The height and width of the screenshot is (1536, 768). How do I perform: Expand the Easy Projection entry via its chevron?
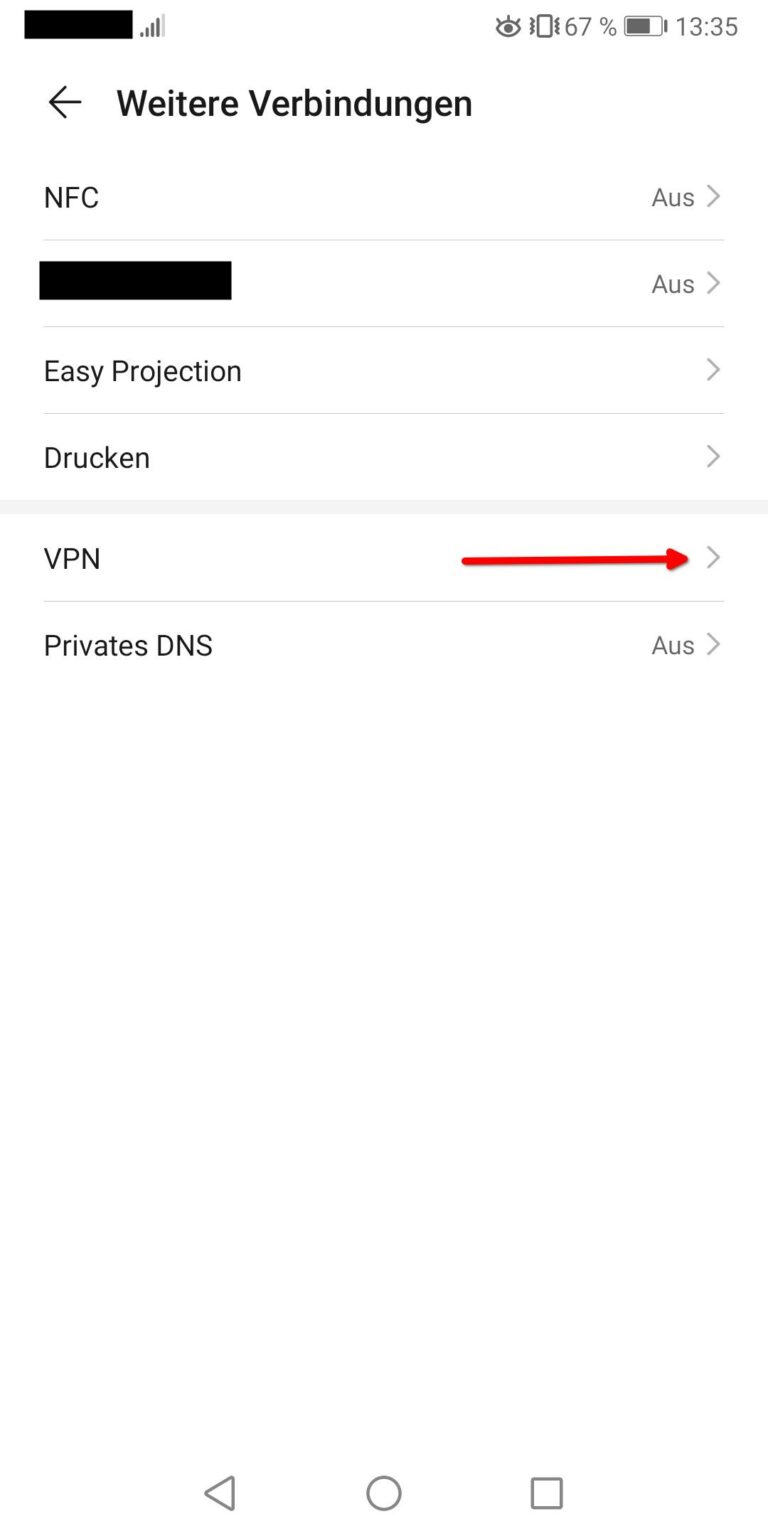click(712, 370)
